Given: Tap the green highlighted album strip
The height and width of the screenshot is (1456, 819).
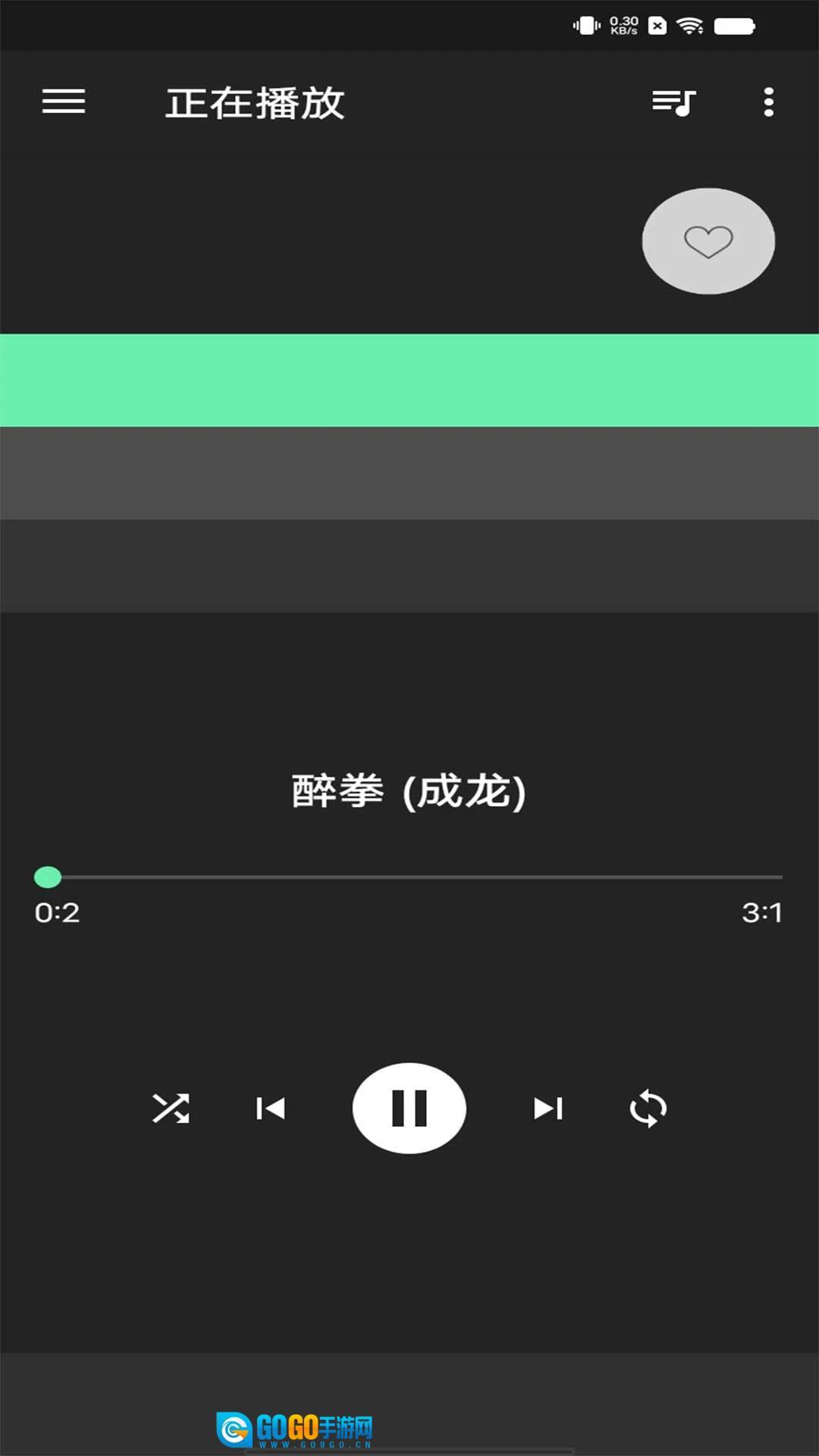Looking at the screenshot, I should 409,378.
